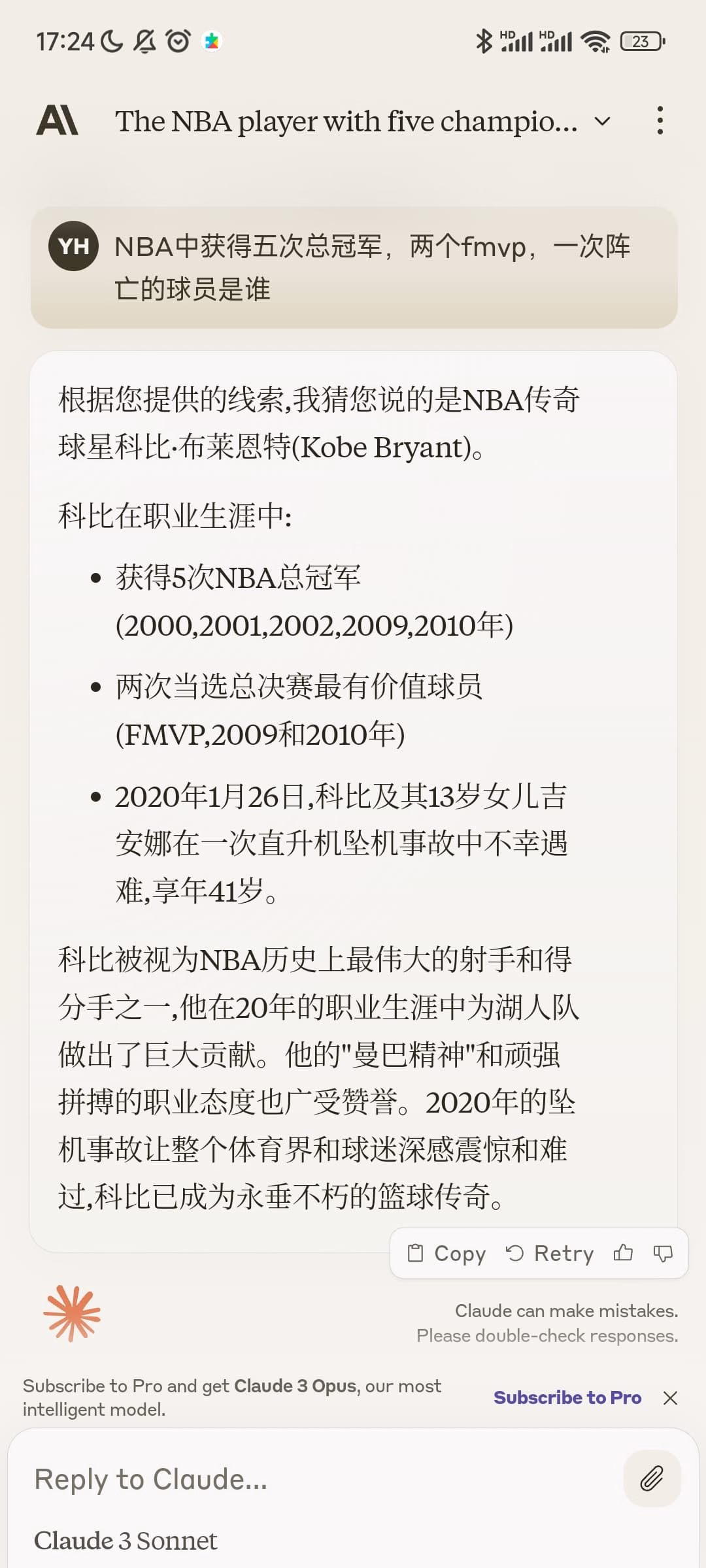Expand the conversation title dropdown
706x1568 pixels.
point(602,122)
